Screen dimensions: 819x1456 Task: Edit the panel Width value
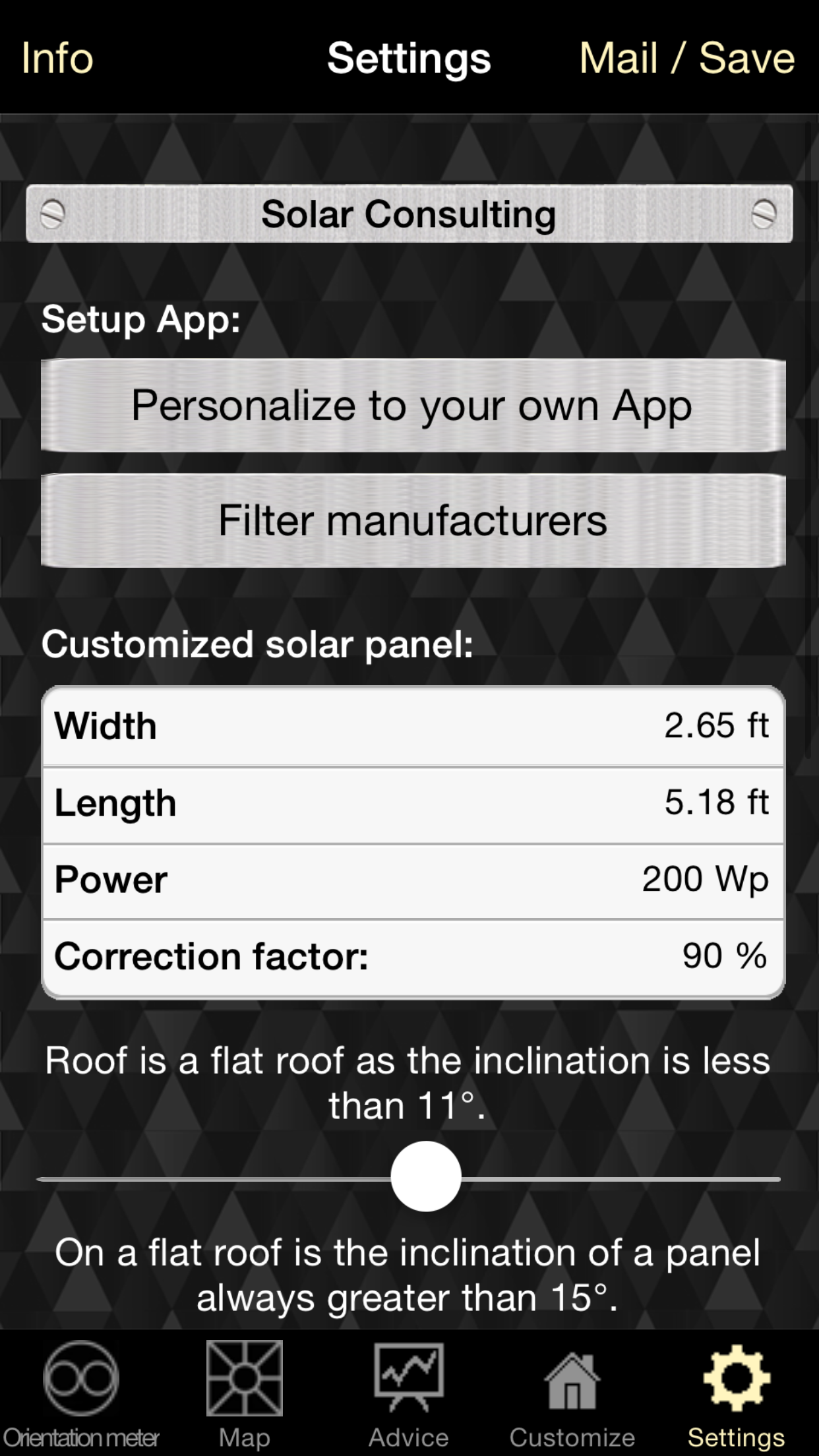pos(413,727)
